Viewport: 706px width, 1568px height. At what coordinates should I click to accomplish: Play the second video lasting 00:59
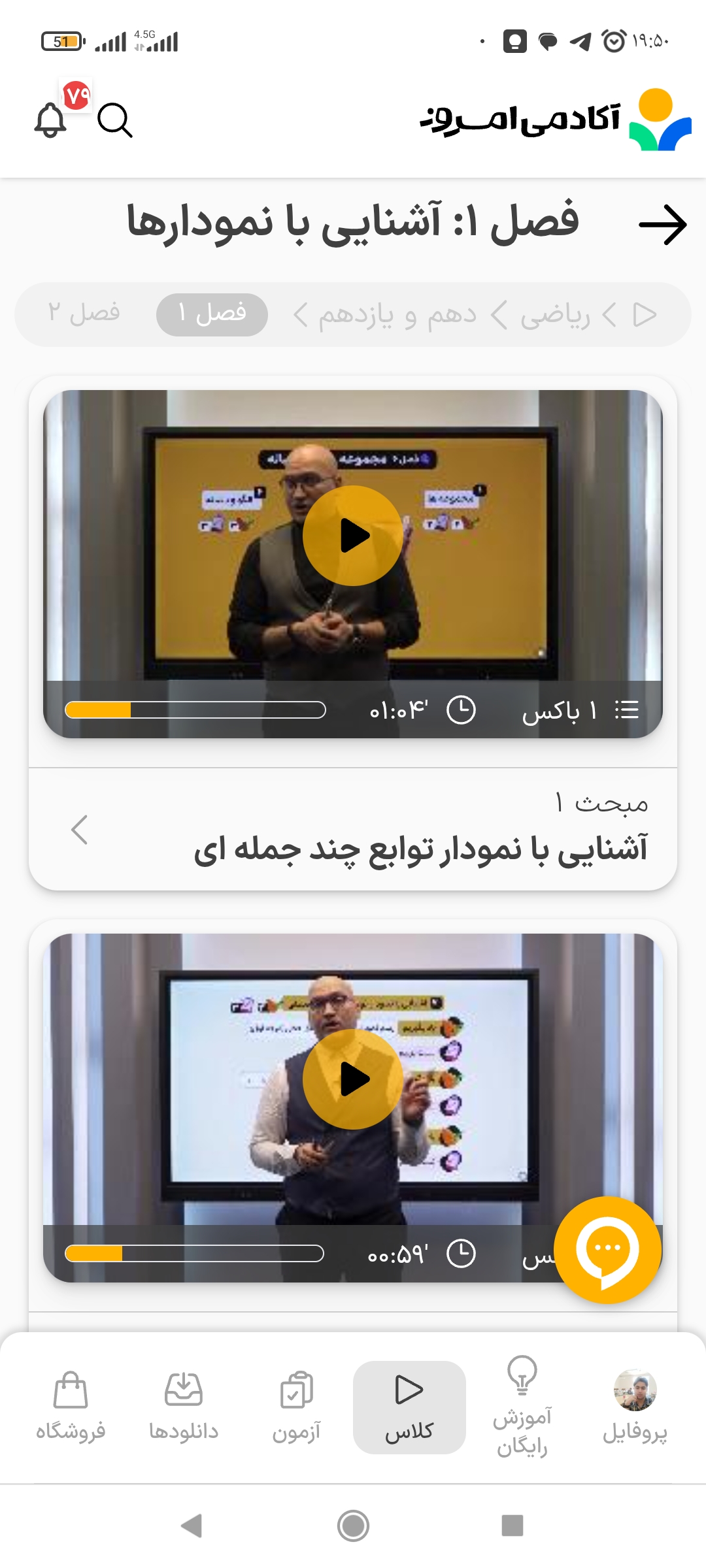click(353, 1079)
